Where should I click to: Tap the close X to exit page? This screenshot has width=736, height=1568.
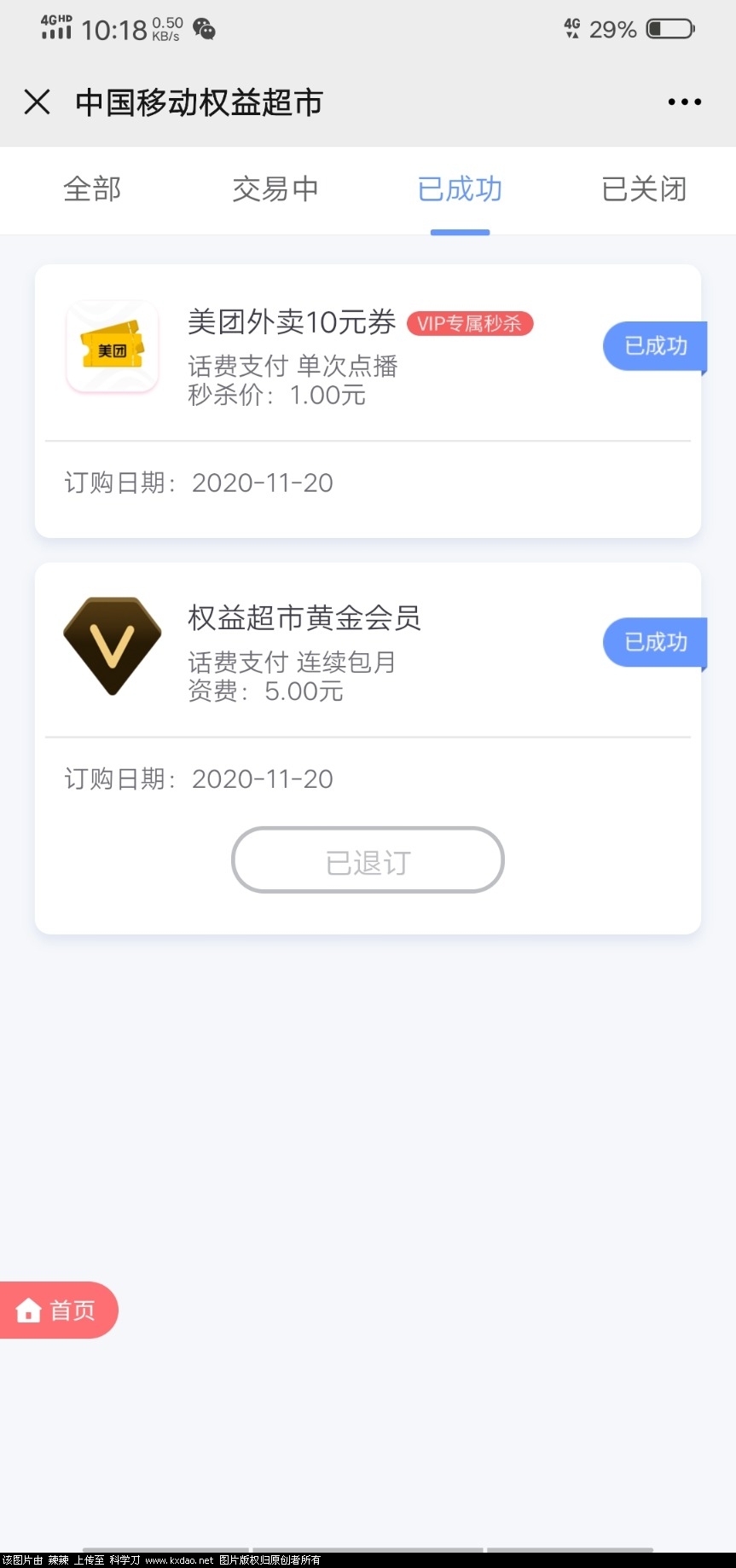coord(37,101)
